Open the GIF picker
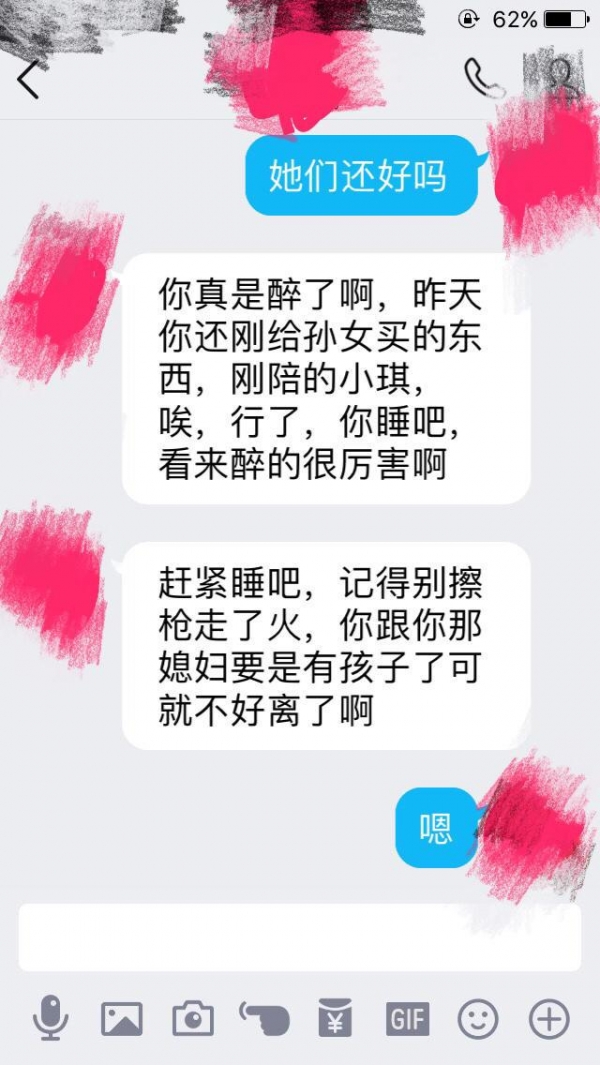The width and height of the screenshot is (600, 1065). (x=407, y=1019)
